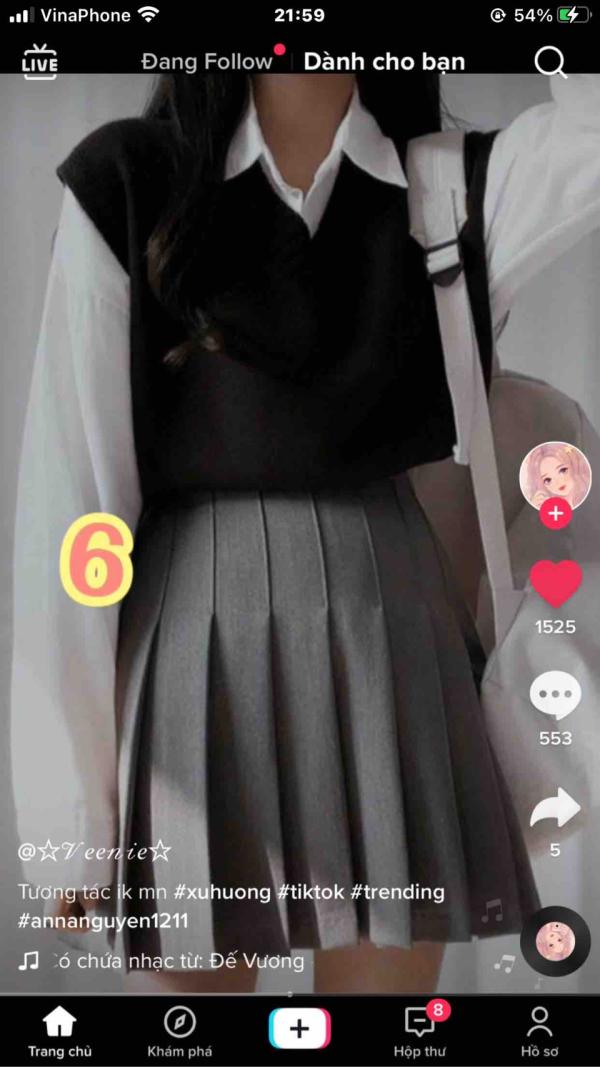
Task: Like this video with the heart
Action: pos(556,584)
